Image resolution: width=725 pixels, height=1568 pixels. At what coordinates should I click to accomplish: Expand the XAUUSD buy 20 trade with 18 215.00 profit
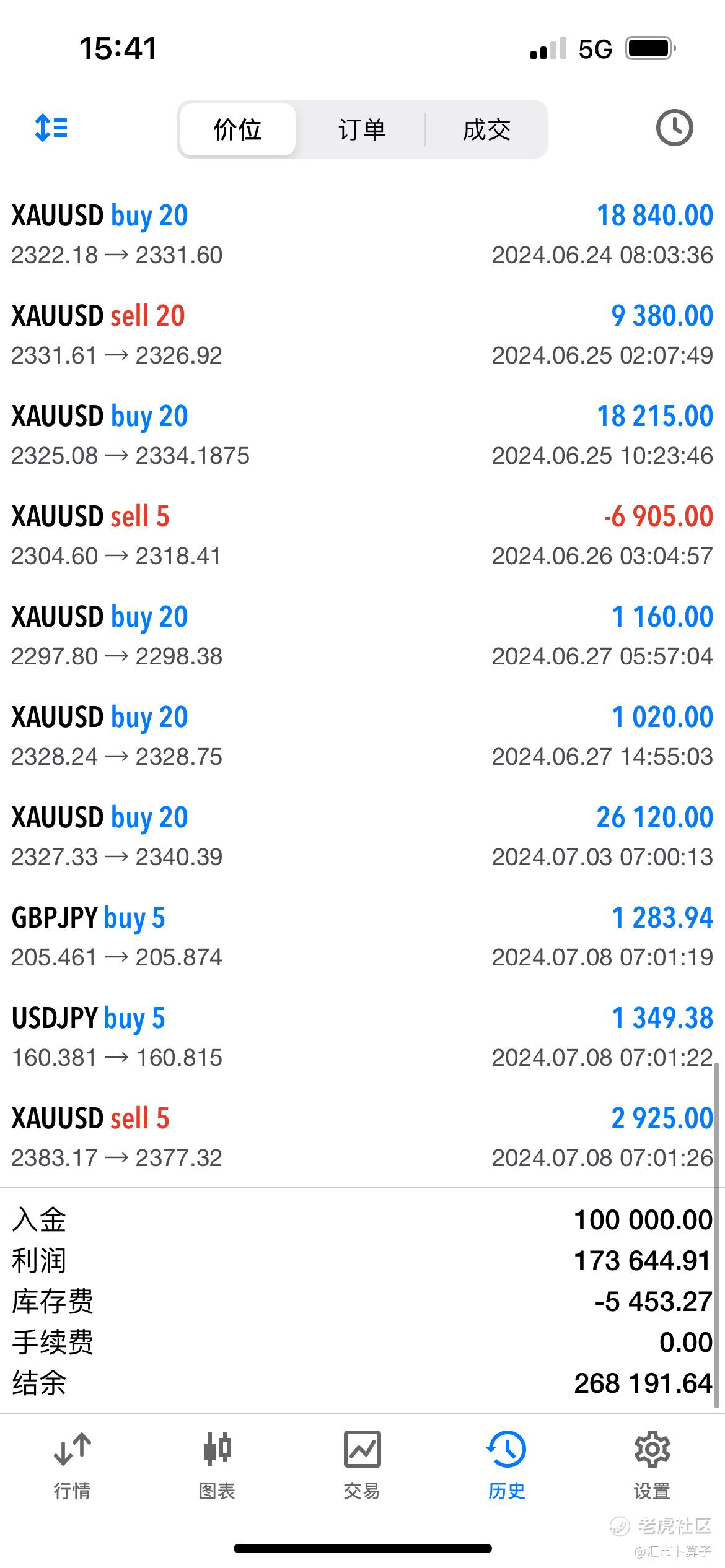pyautogui.click(x=362, y=435)
